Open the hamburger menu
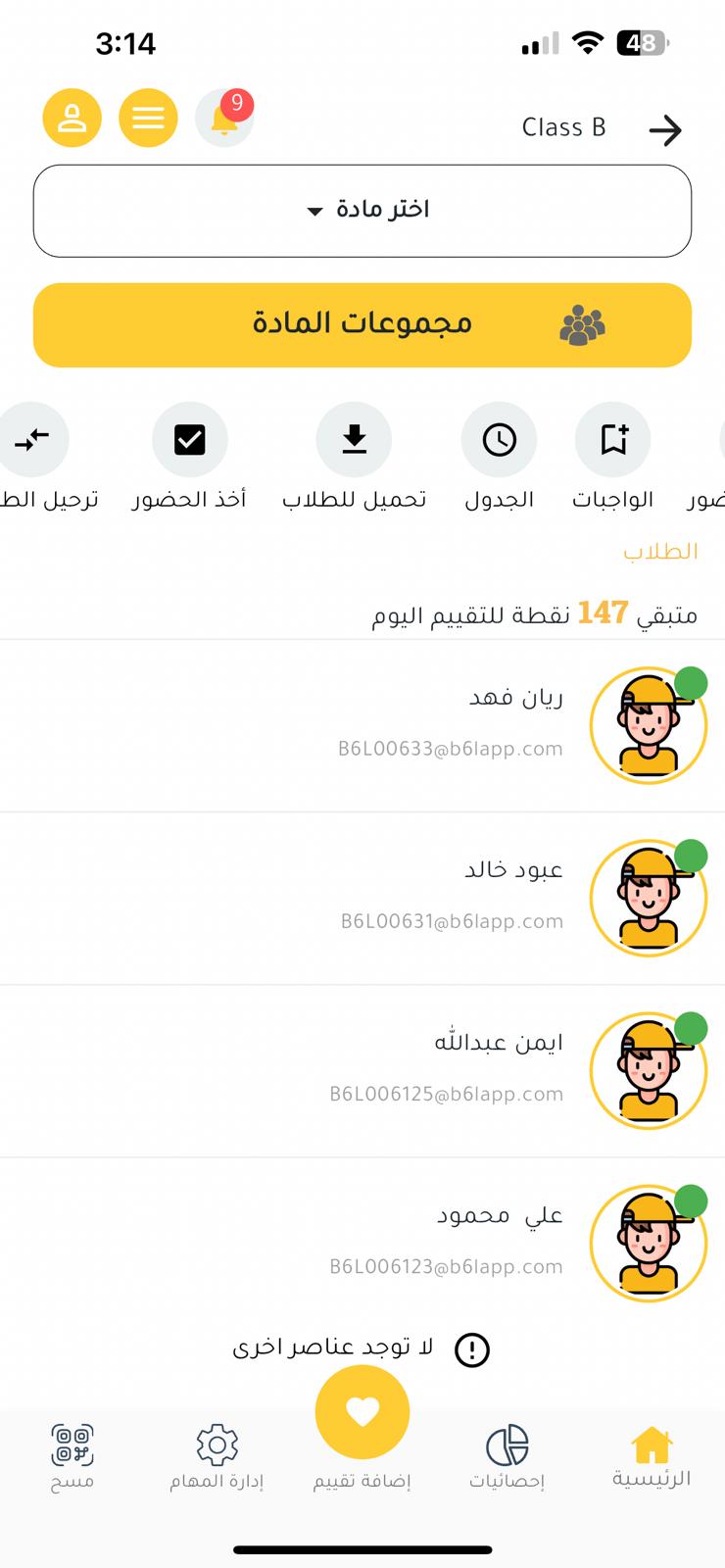Viewport: 725px width, 1568px height. click(148, 119)
